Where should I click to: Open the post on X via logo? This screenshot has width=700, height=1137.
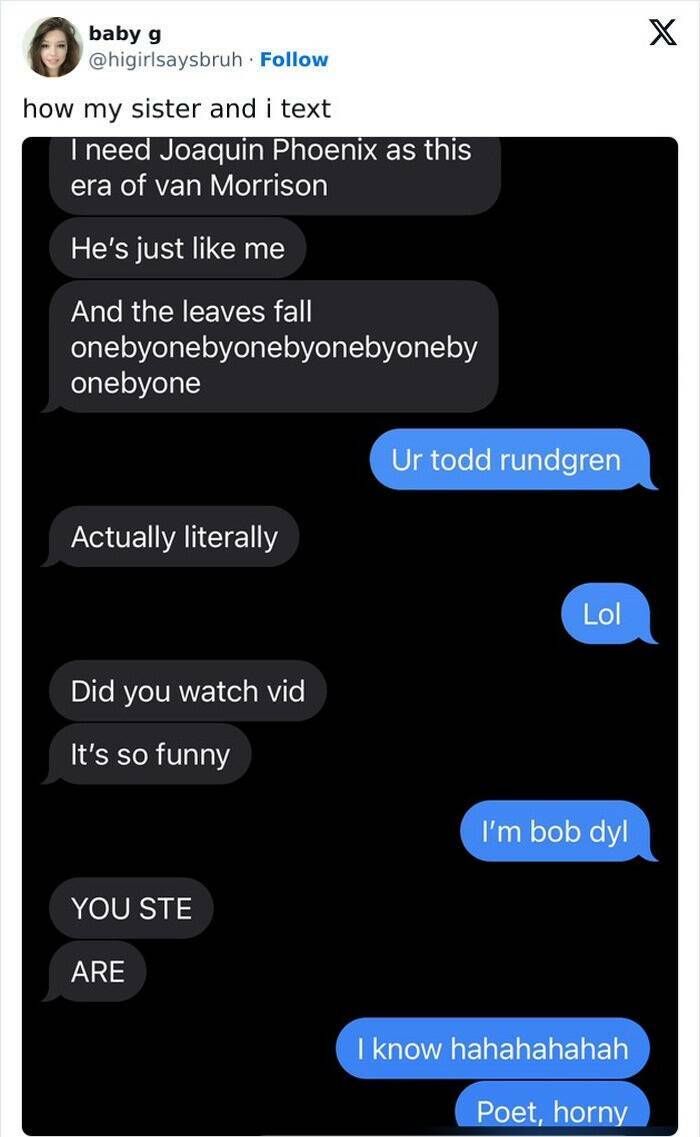click(x=662, y=35)
